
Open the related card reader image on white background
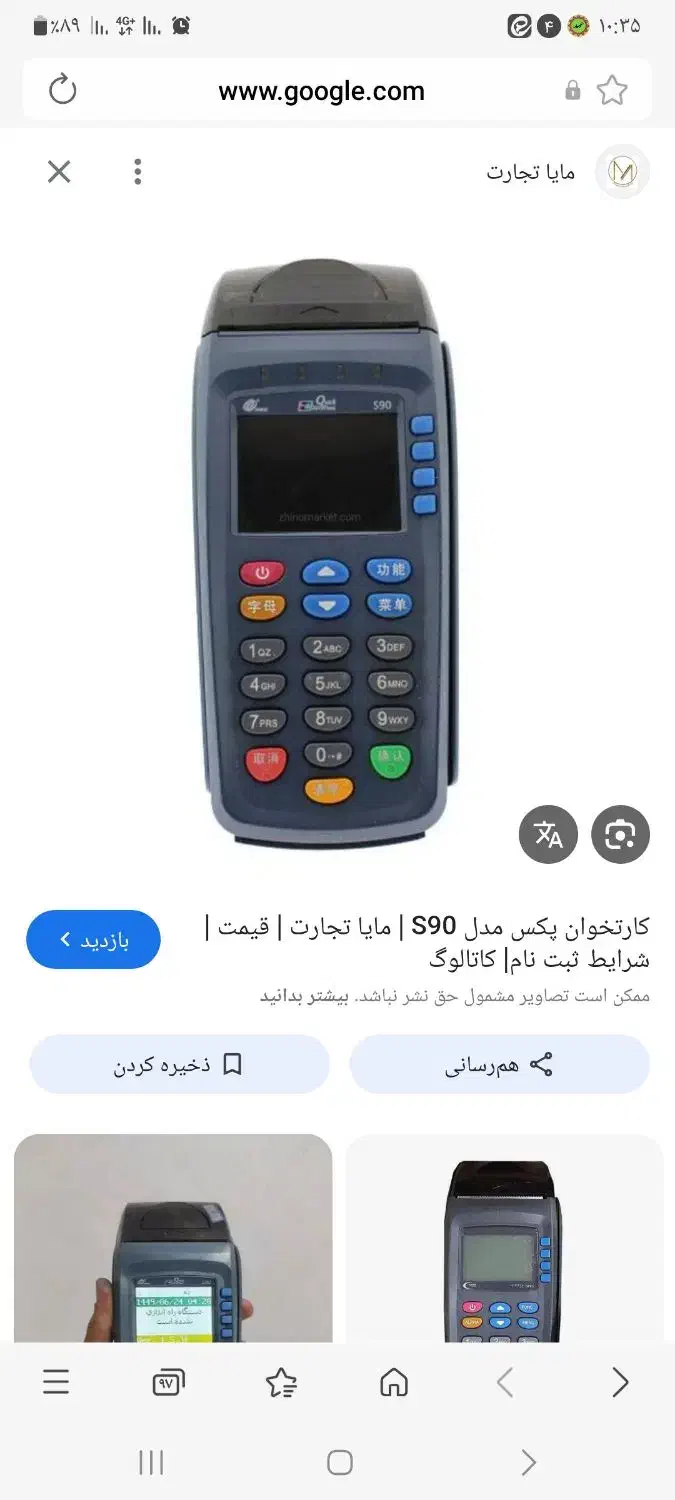(x=505, y=1238)
